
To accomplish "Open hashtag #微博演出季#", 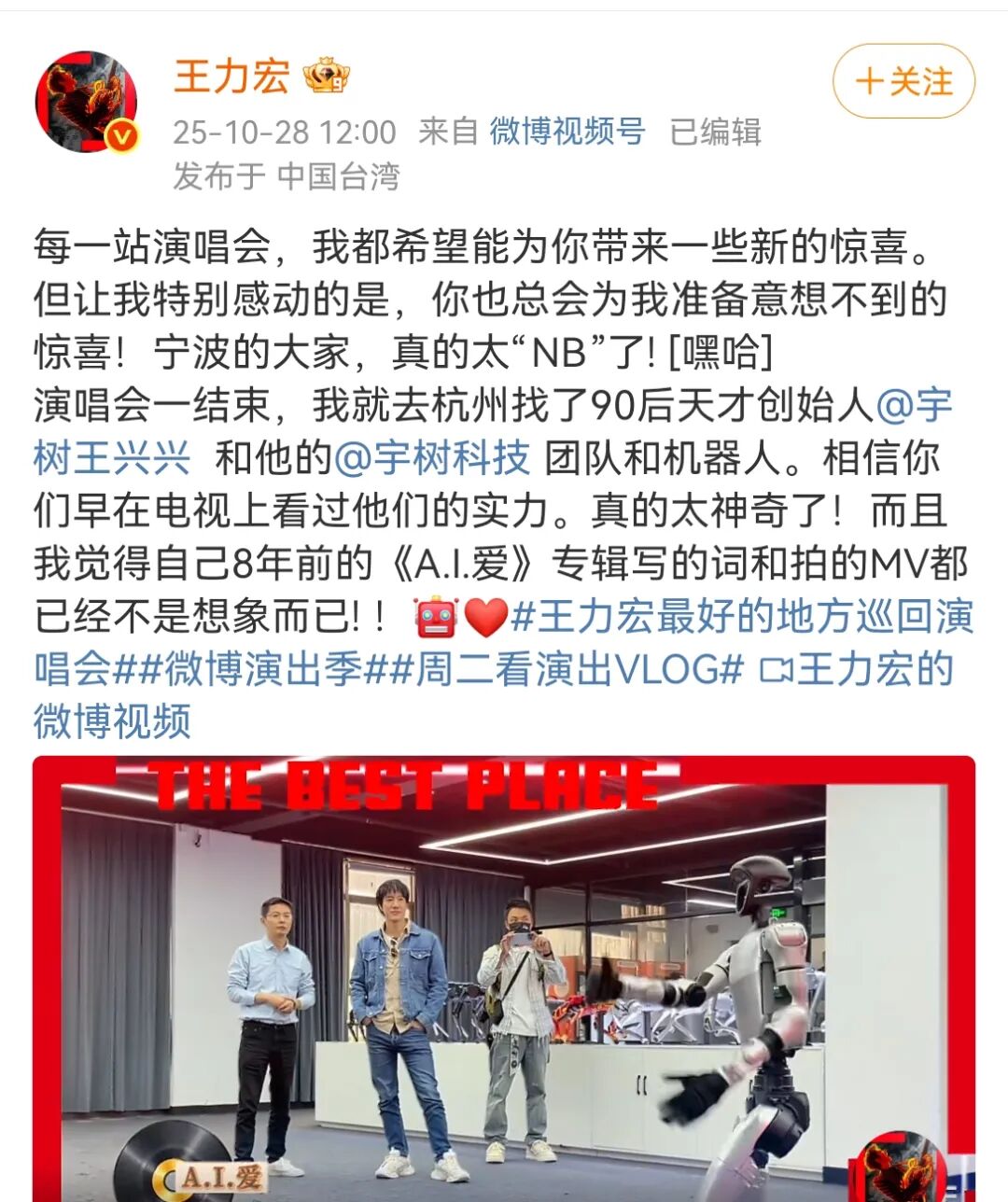I will 250,669.
